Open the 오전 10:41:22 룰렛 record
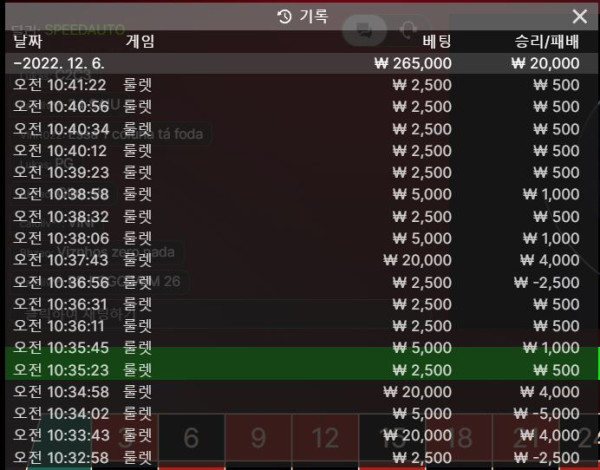 (x=300, y=85)
